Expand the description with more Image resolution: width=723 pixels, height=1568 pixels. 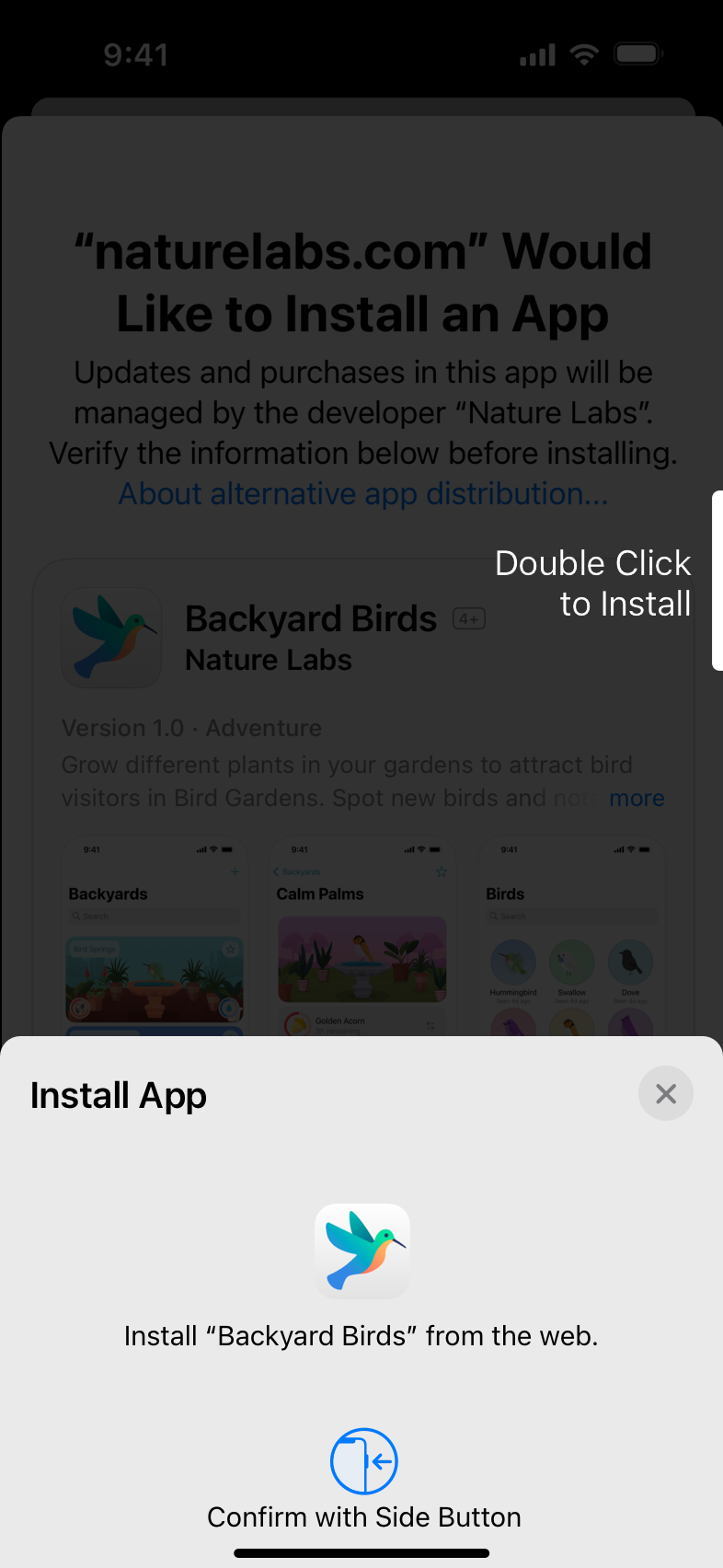[637, 798]
